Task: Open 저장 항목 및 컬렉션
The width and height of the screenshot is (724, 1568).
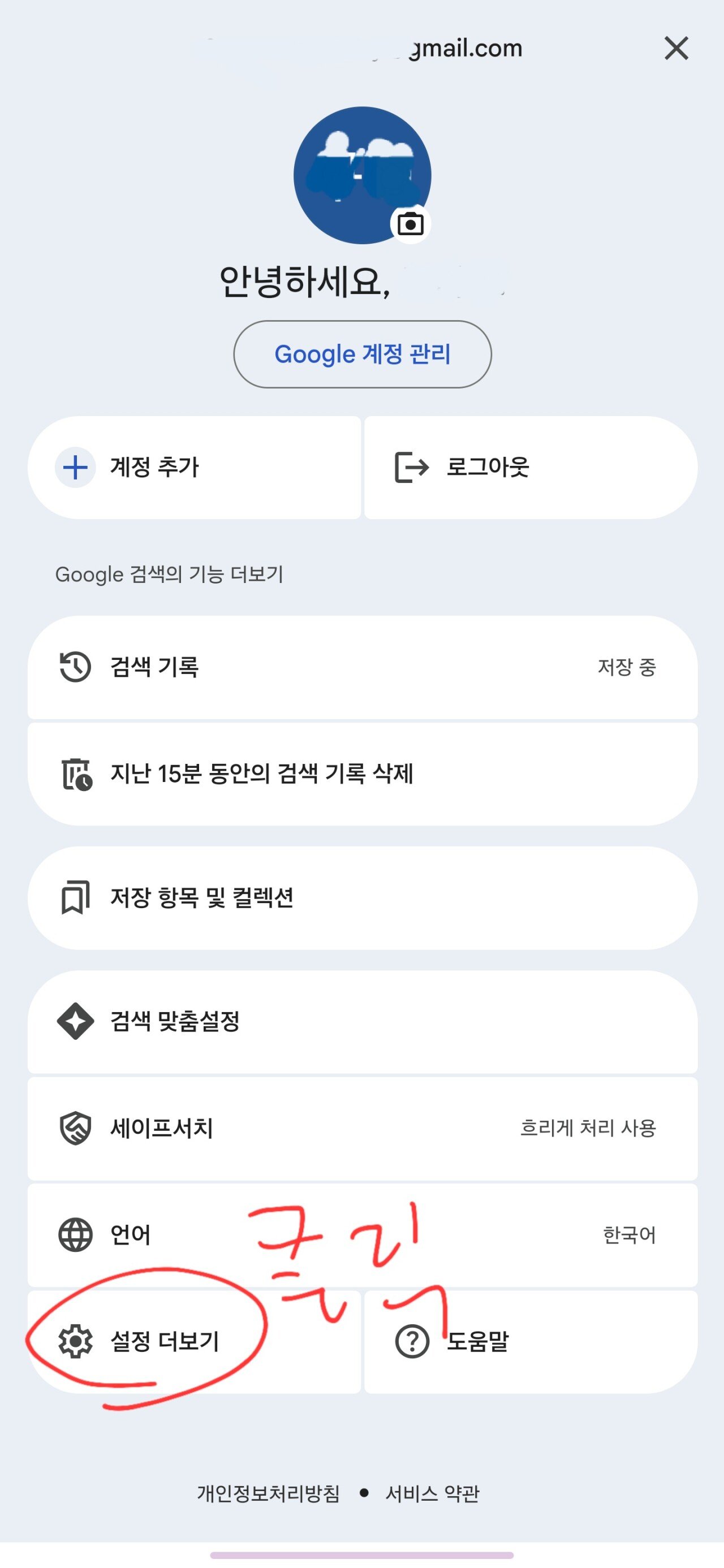Action: (363, 898)
